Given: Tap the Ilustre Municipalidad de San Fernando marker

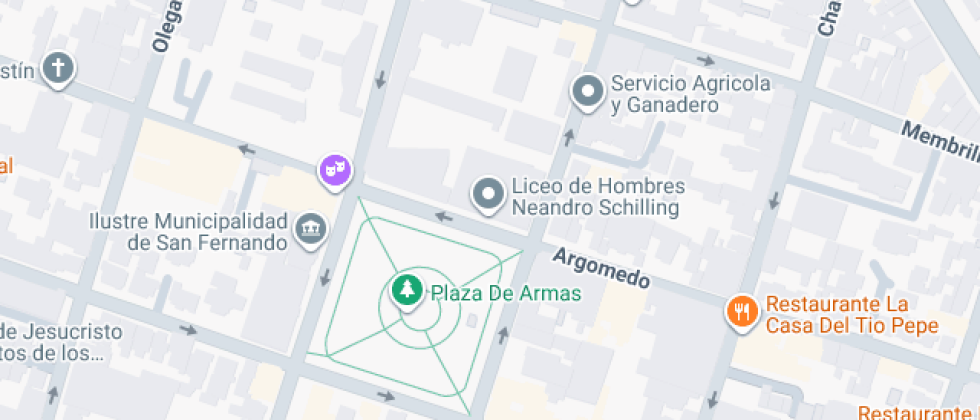Looking at the screenshot, I should [310, 229].
